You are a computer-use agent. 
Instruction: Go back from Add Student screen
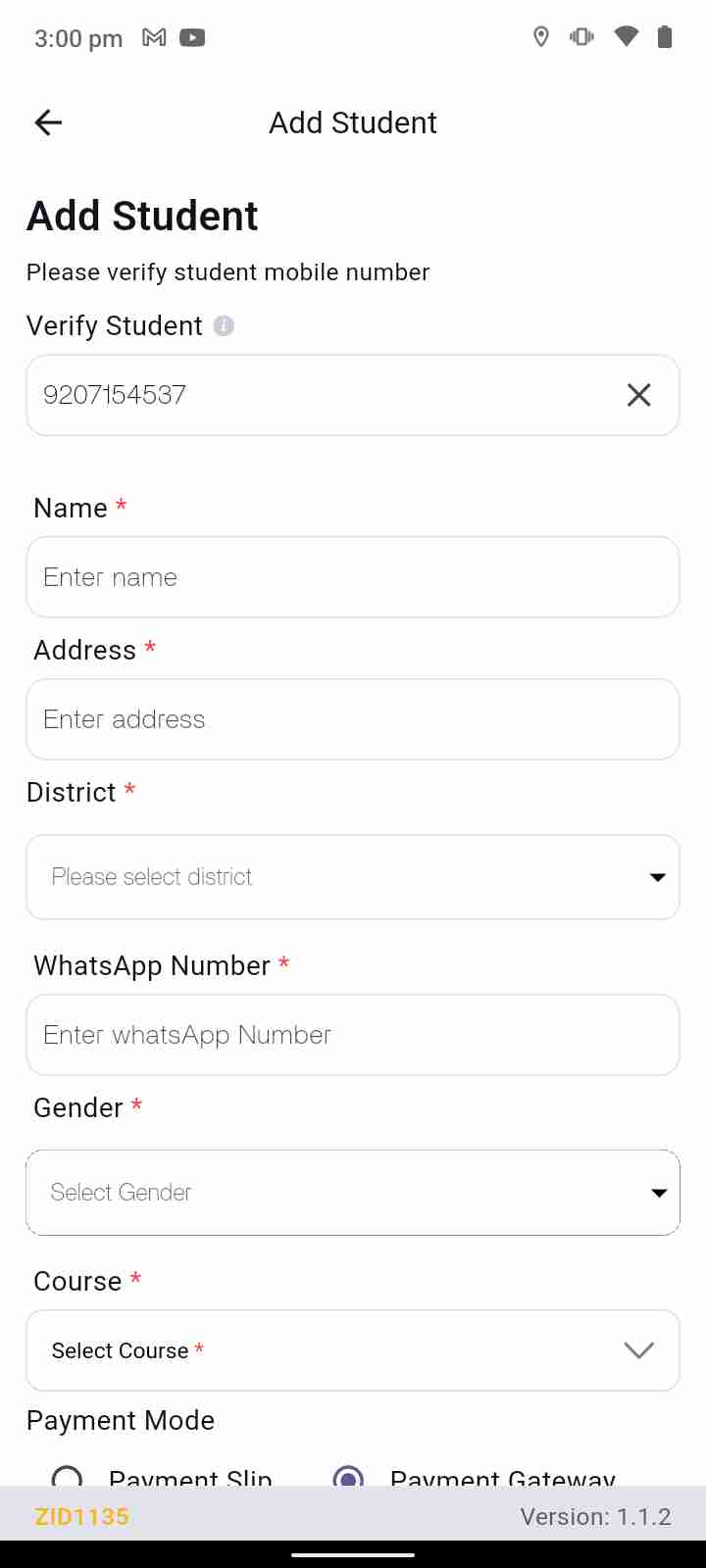click(x=48, y=122)
